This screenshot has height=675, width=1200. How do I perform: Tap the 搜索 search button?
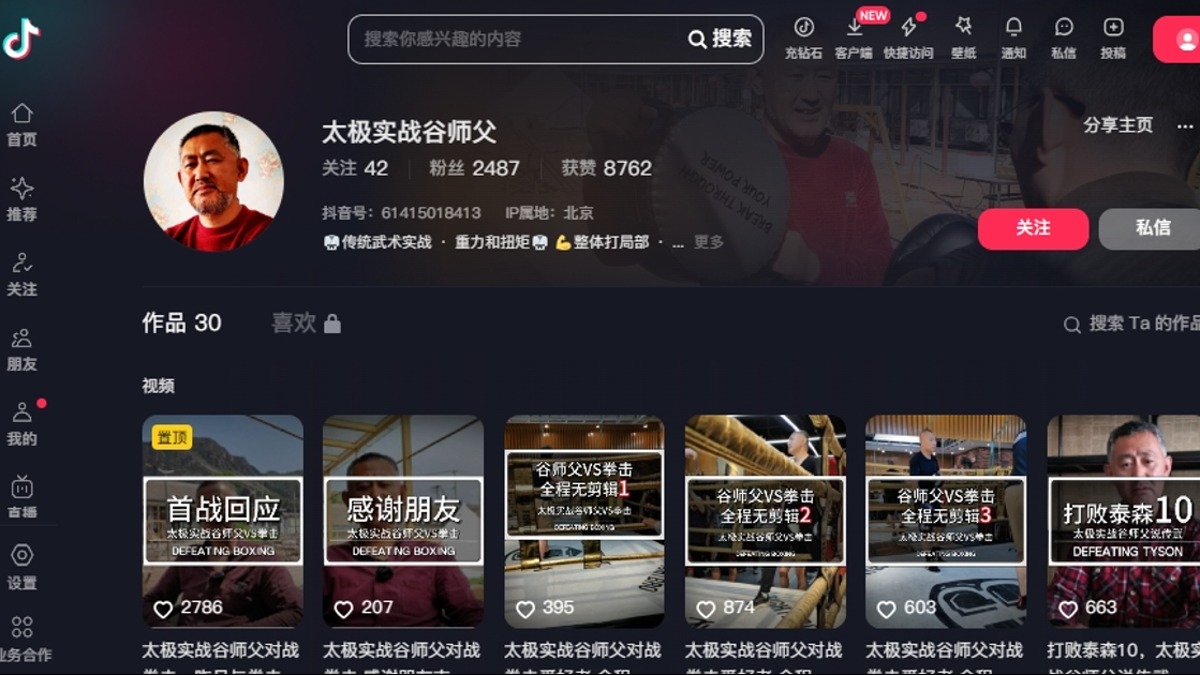click(721, 39)
